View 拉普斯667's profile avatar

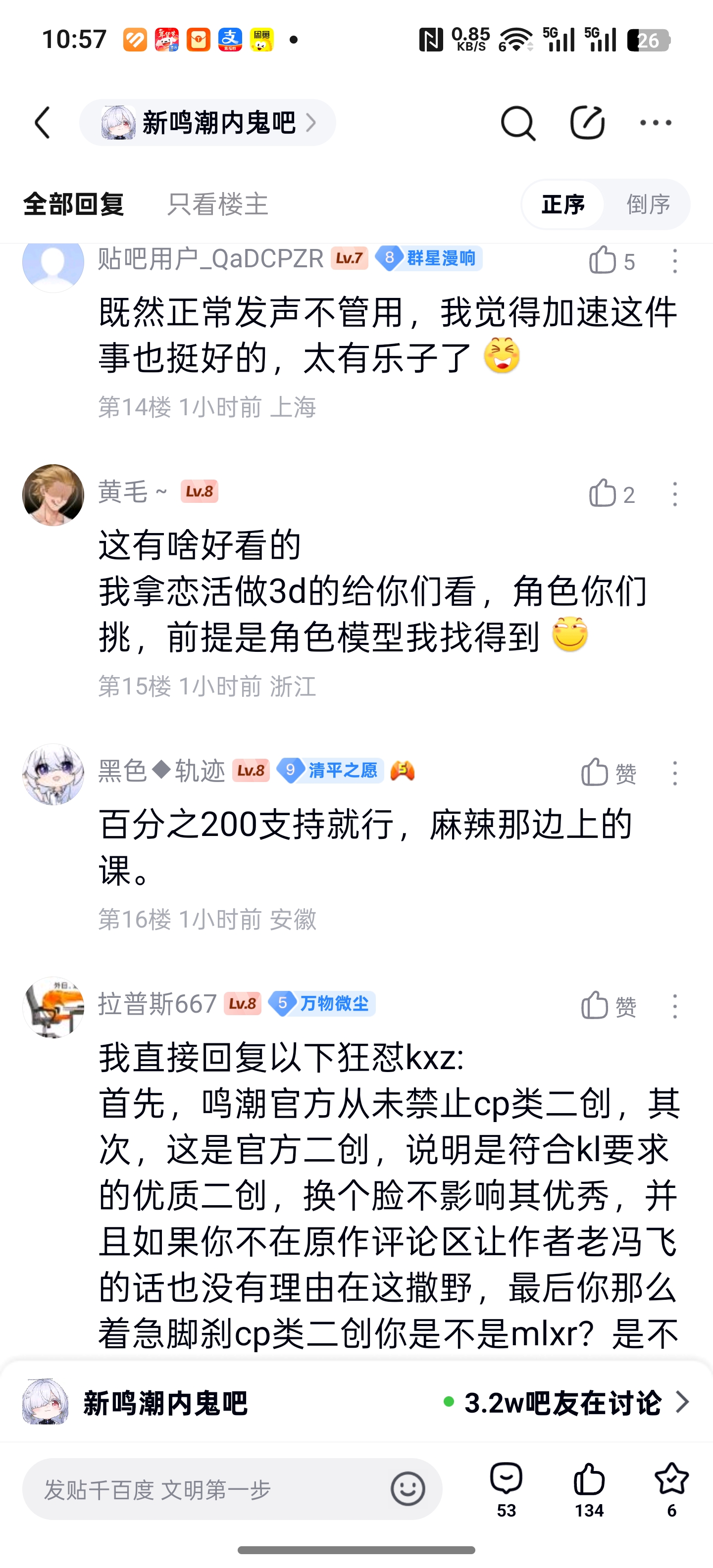[x=53, y=1007]
